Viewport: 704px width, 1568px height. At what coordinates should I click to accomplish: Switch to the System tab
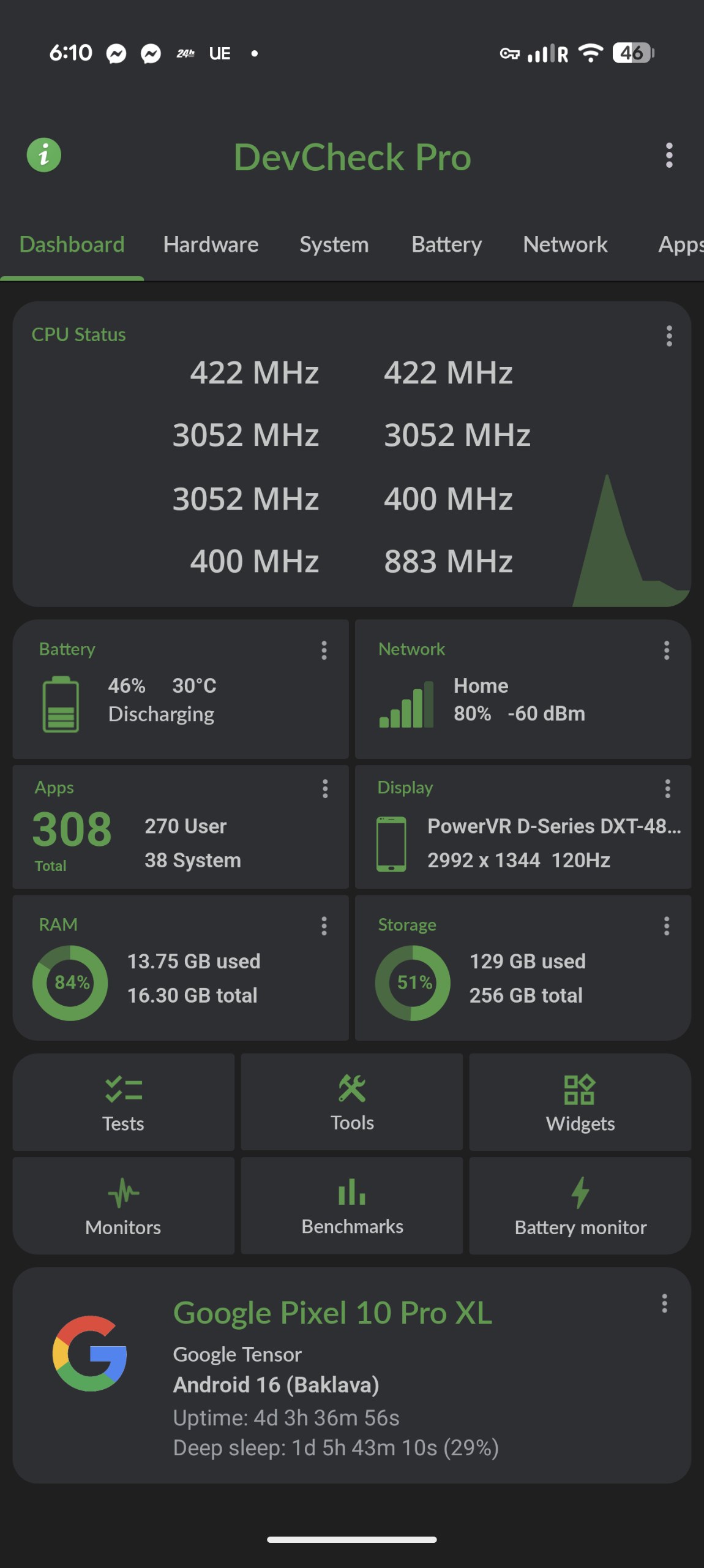(334, 245)
